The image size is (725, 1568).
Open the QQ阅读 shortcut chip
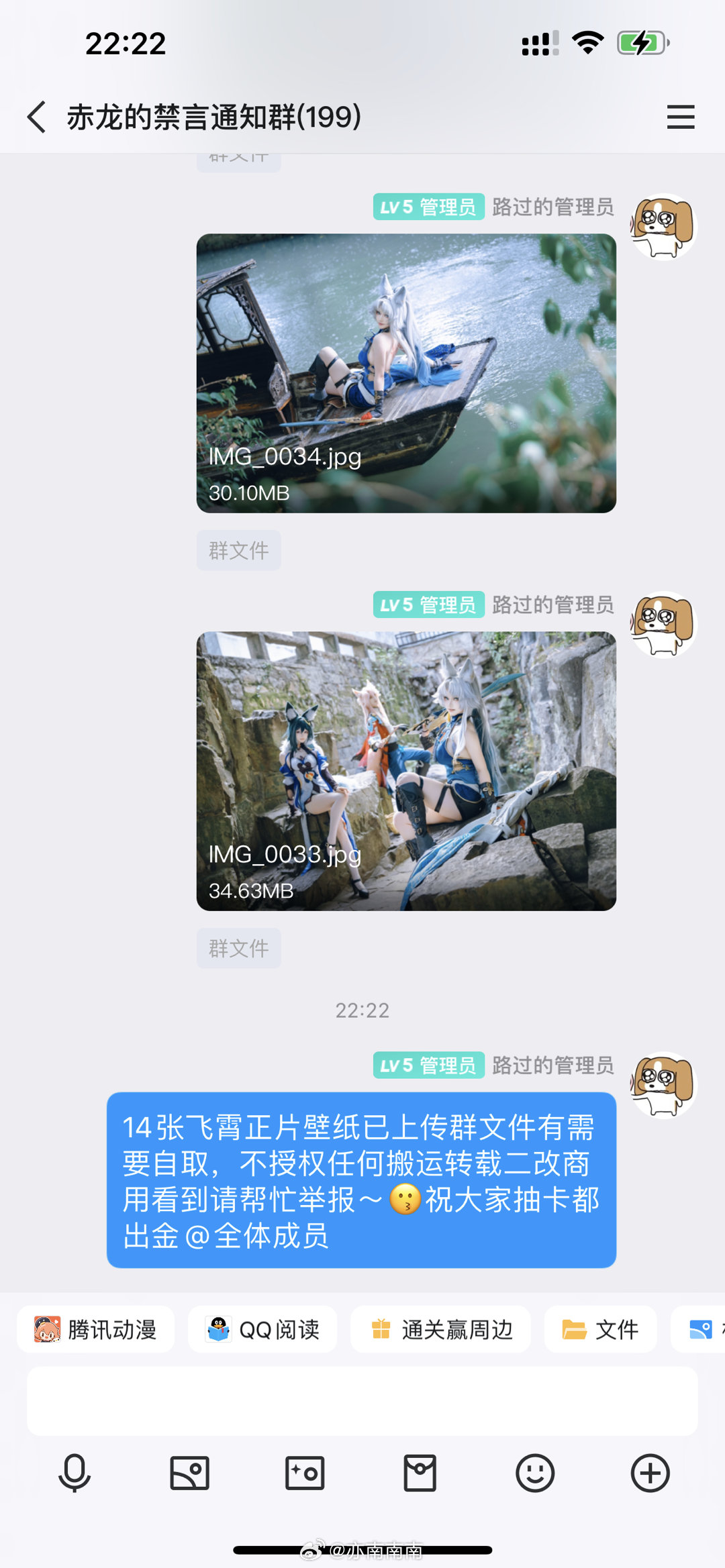point(262,1329)
